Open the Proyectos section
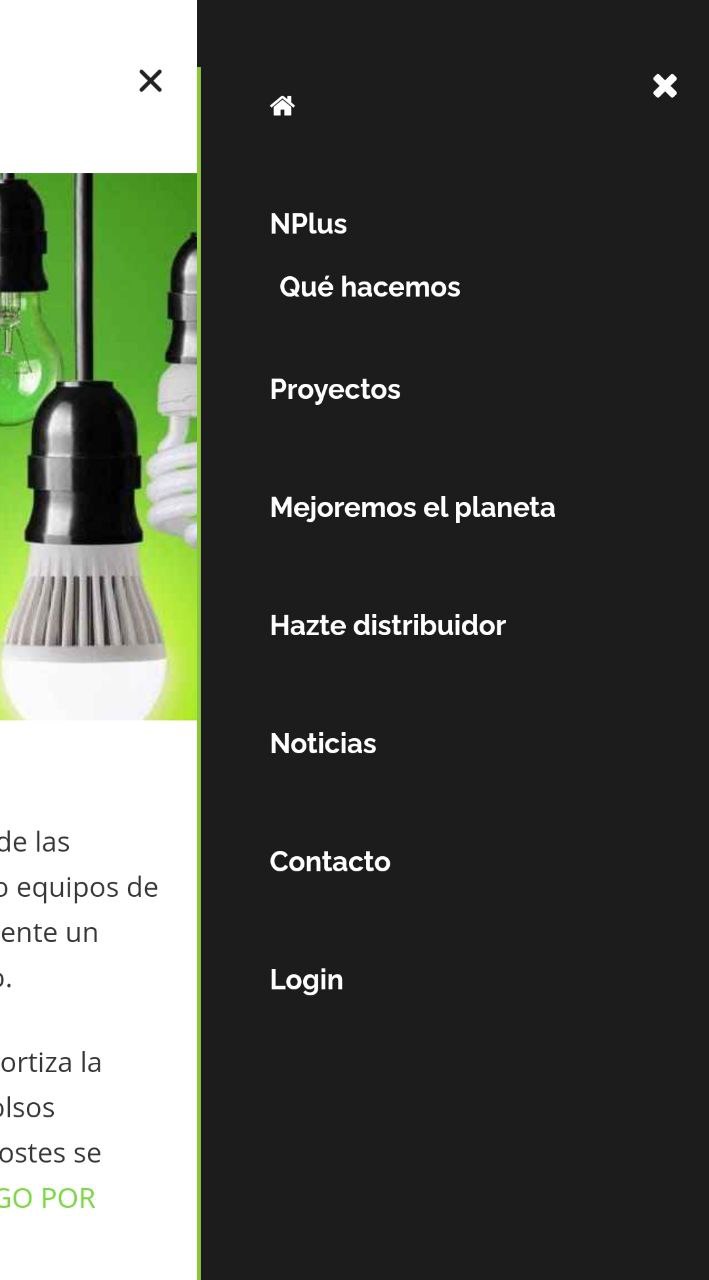The image size is (709, 1280). pos(335,390)
